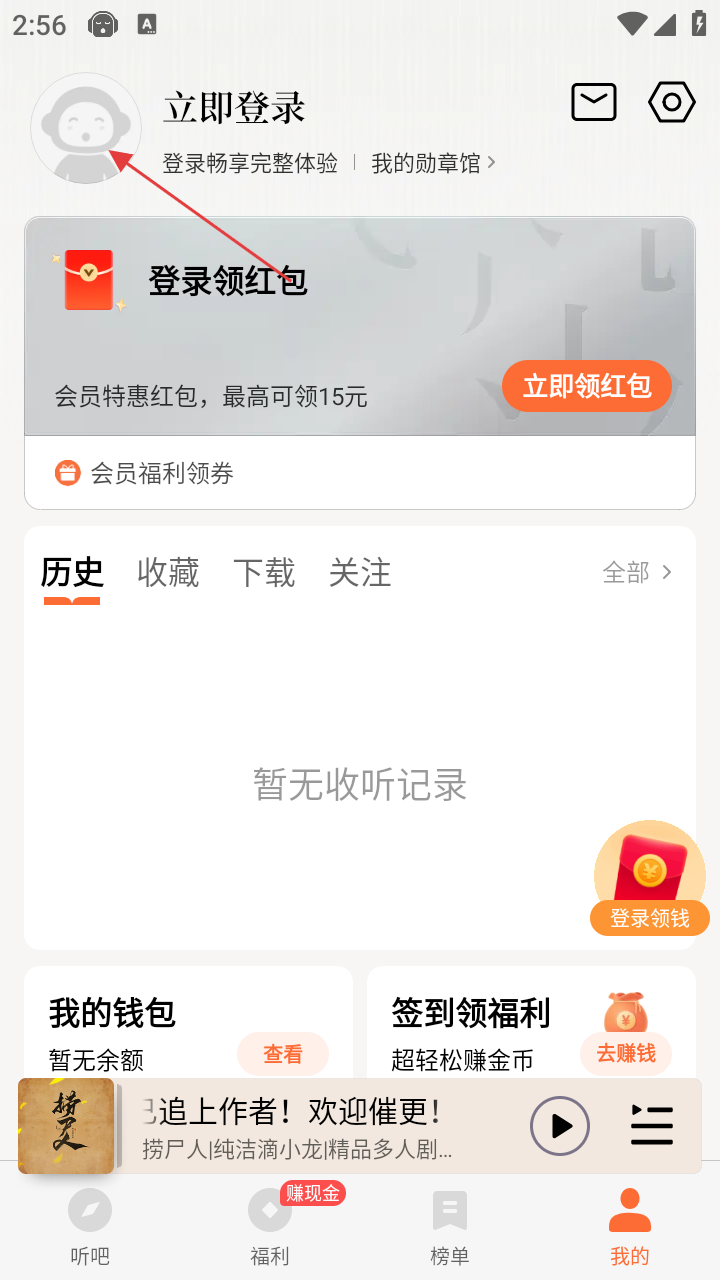
Task: Switch to the 收藏 tab
Action: 168,573
